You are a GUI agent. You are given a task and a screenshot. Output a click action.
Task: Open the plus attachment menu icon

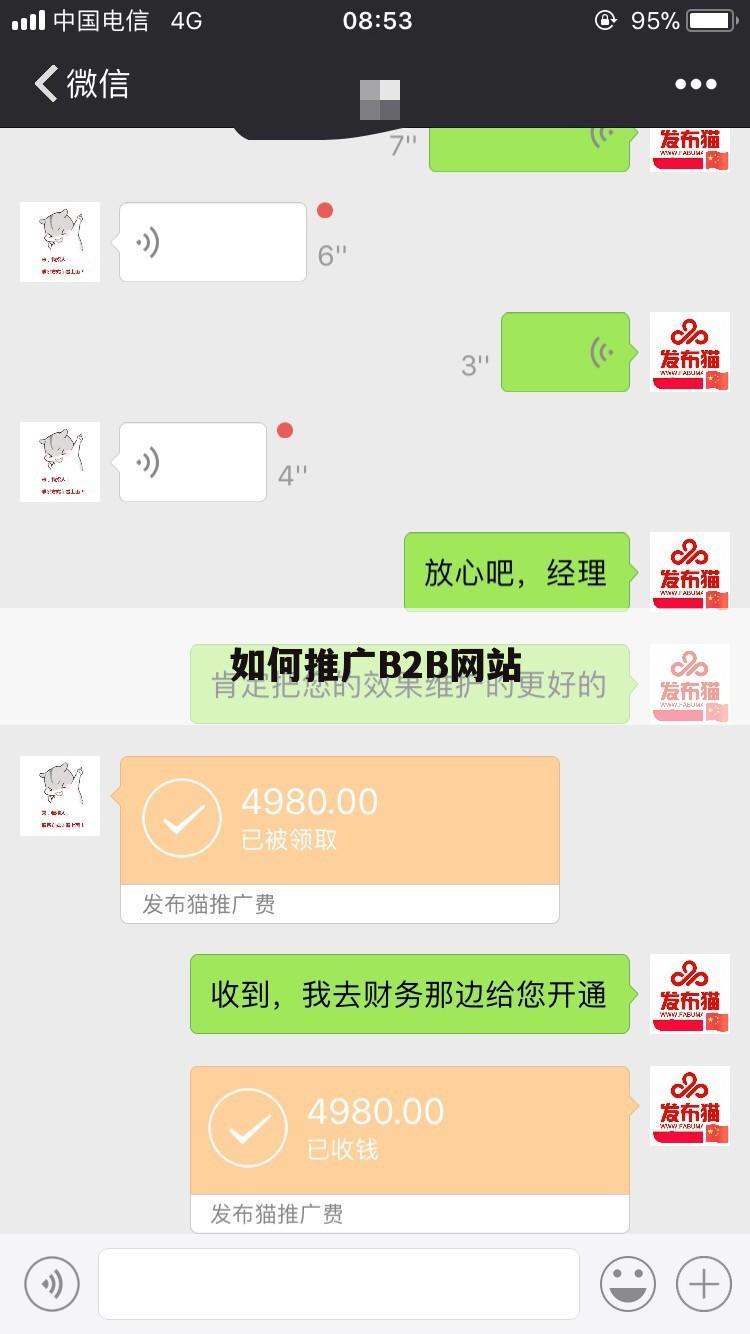coord(702,1283)
